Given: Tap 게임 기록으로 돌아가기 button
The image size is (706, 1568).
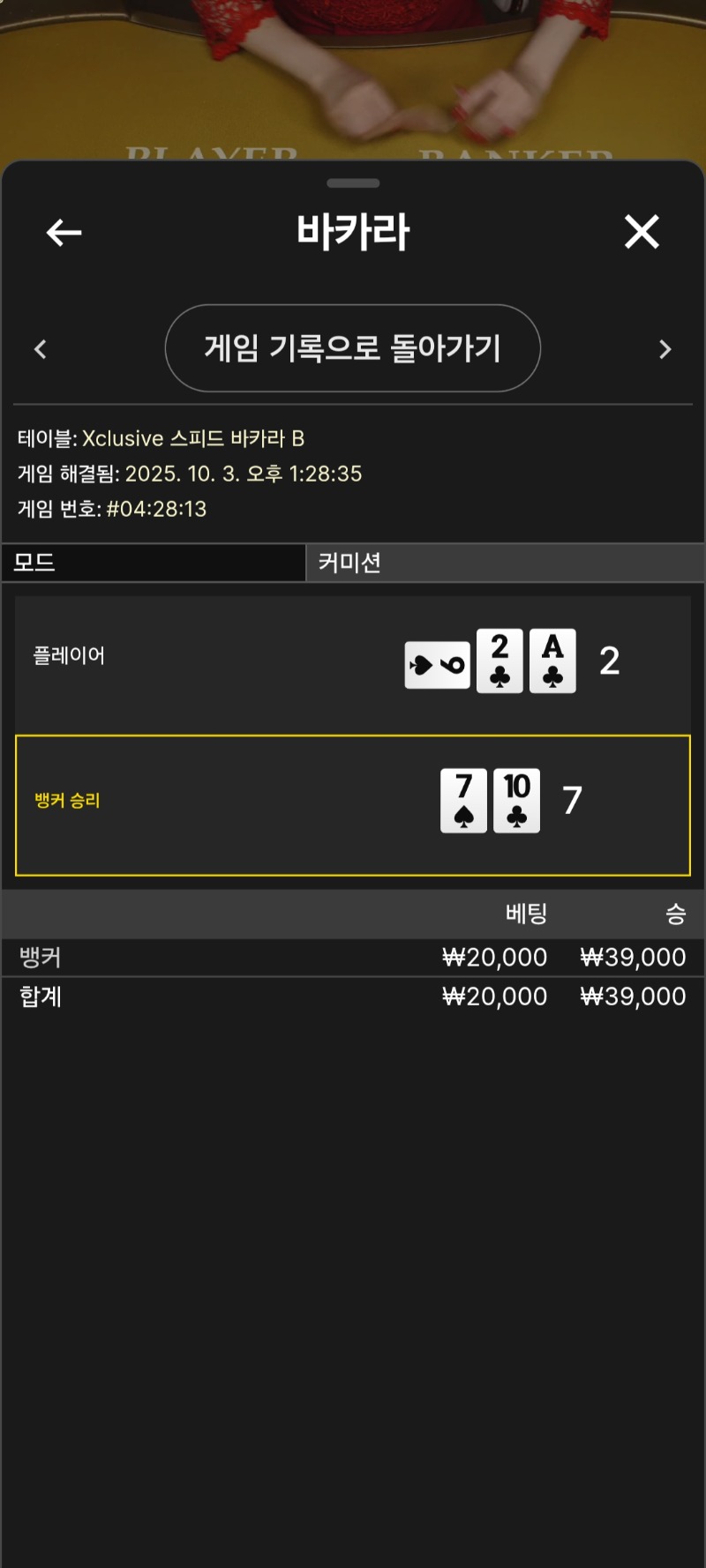Looking at the screenshot, I should tap(352, 348).
